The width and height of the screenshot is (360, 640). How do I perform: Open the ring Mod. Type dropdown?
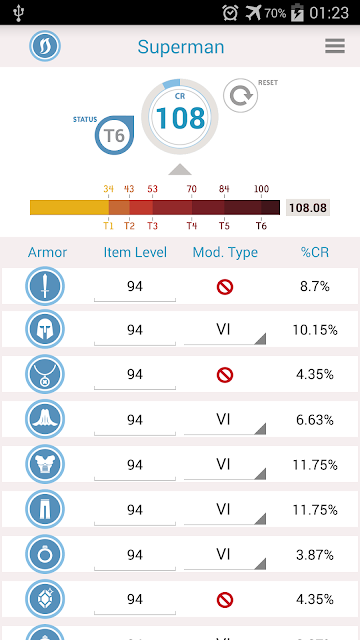coord(225,555)
